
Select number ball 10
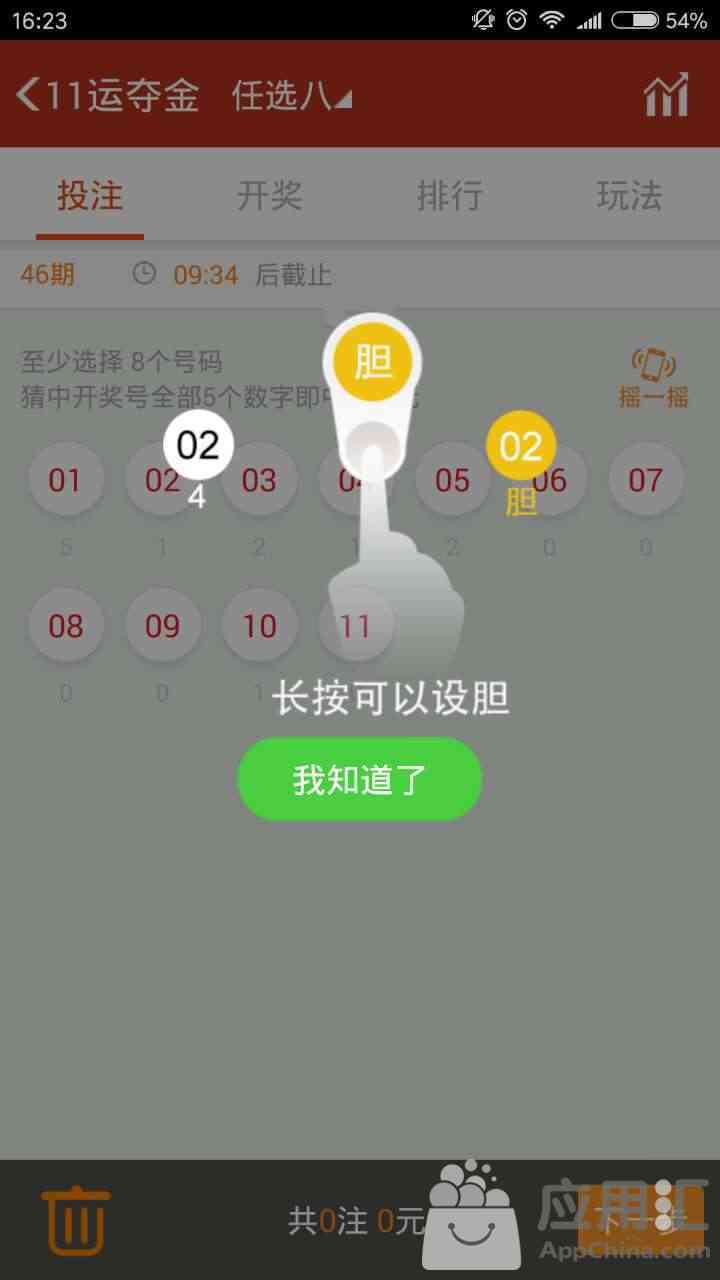point(259,626)
